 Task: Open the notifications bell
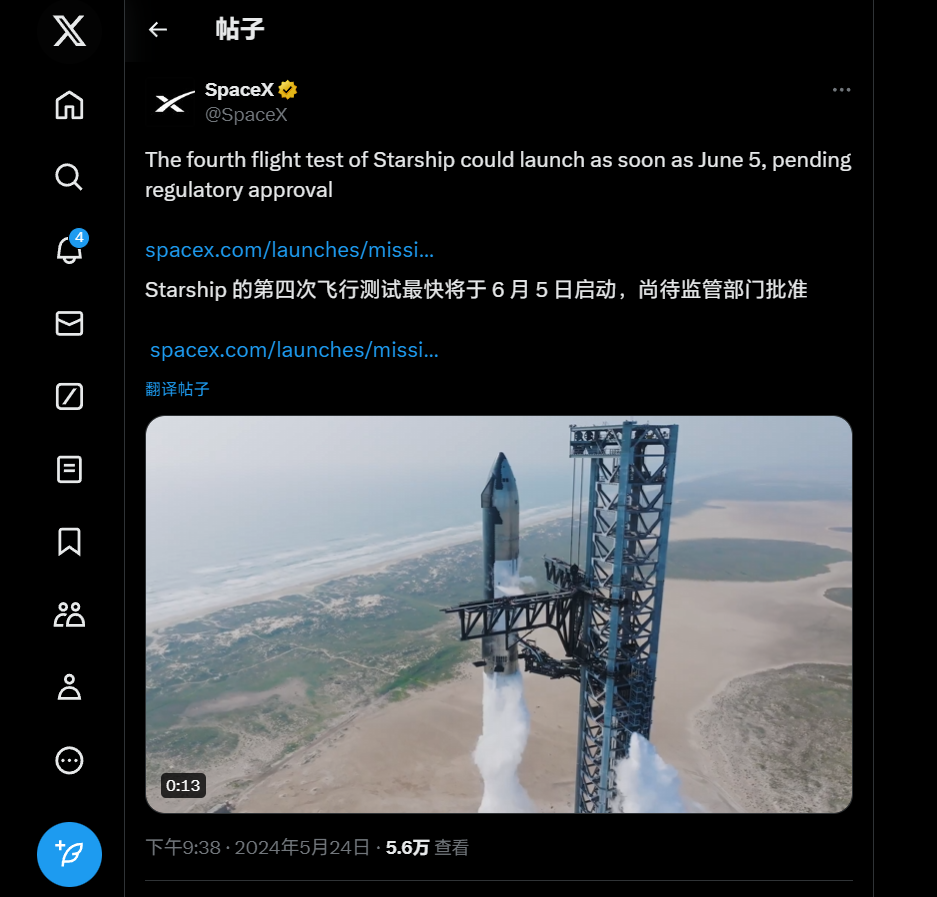69,250
